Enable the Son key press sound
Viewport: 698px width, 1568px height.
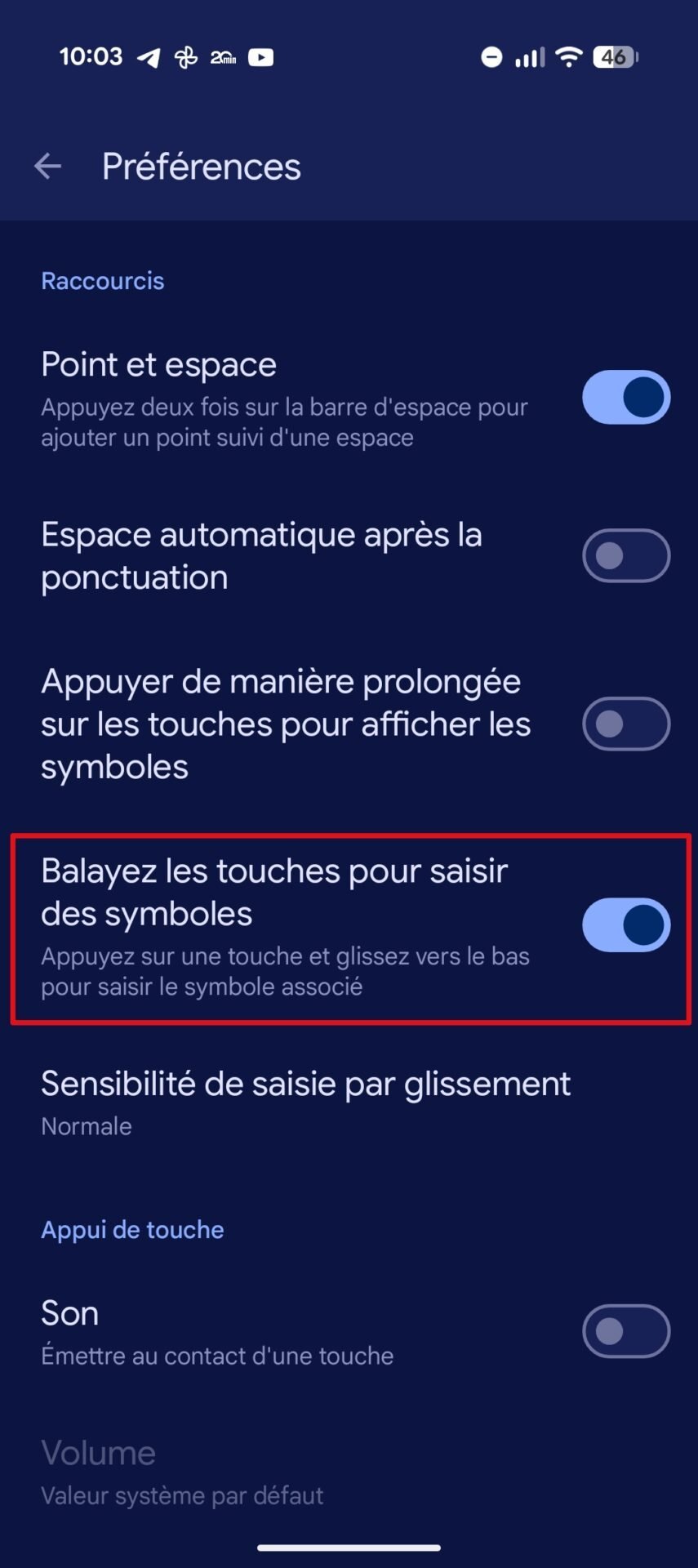[625, 1331]
